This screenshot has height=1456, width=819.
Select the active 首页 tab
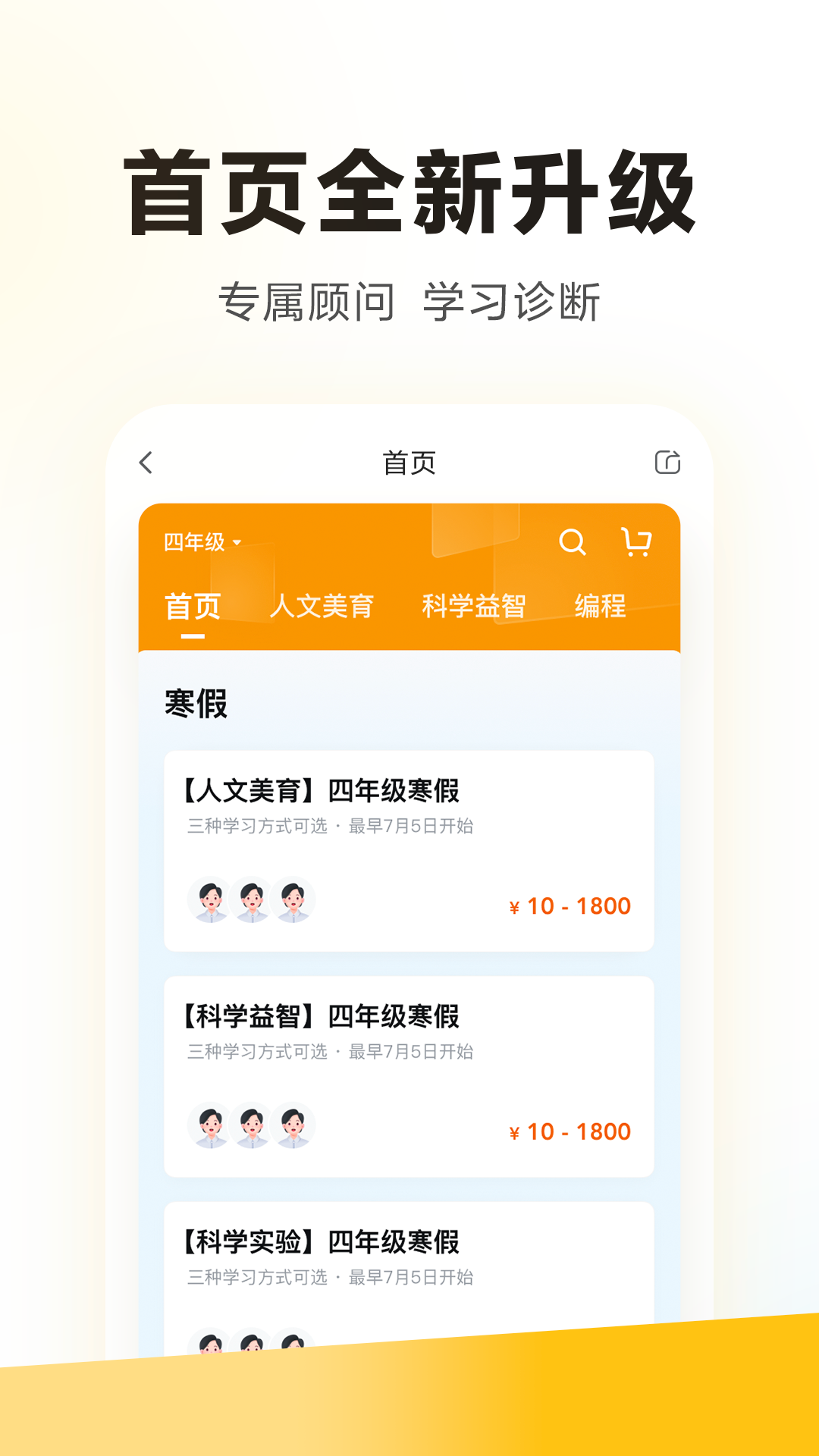(x=192, y=607)
